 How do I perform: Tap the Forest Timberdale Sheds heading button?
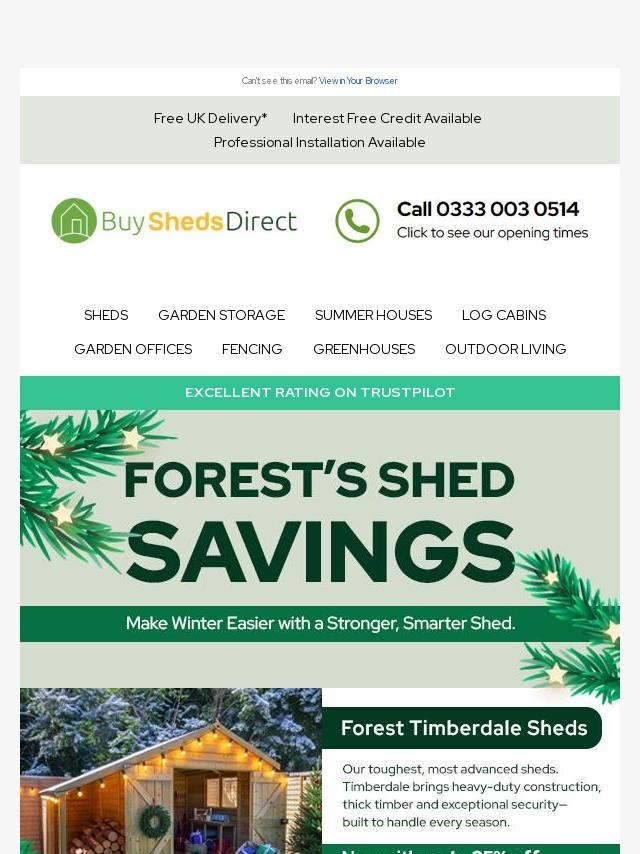[x=463, y=728]
